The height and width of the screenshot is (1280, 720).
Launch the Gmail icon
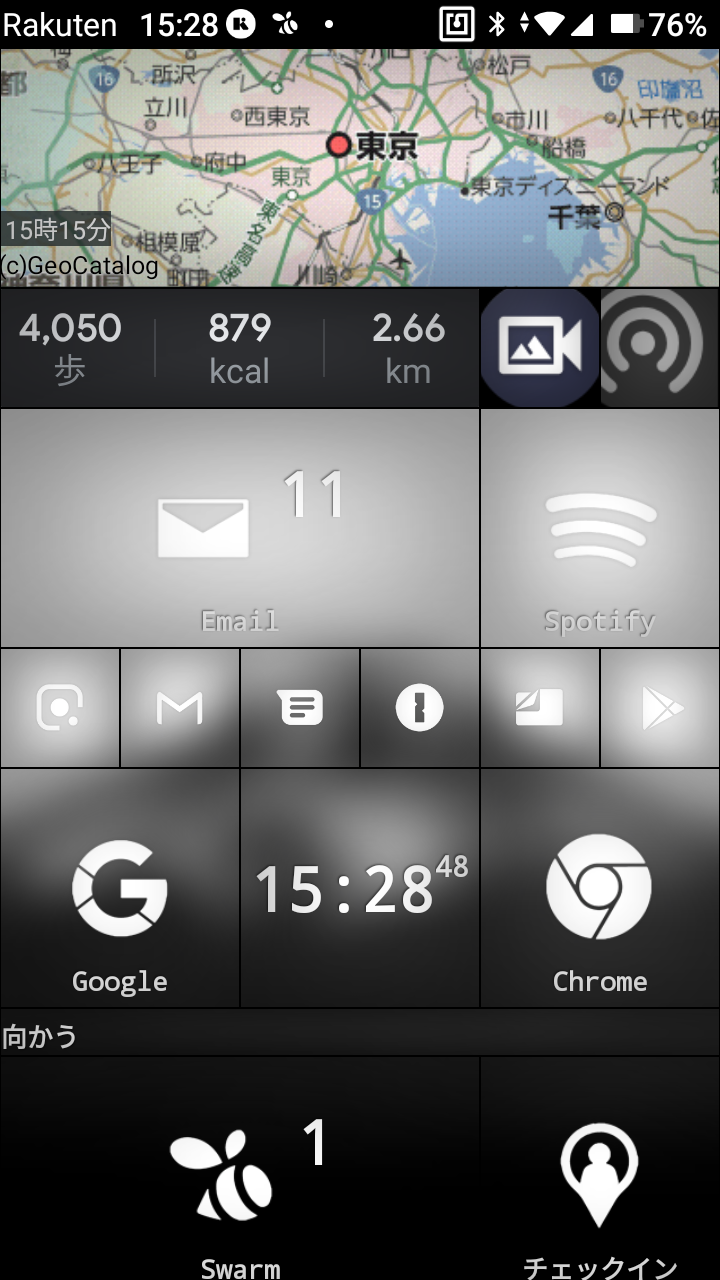click(x=180, y=708)
